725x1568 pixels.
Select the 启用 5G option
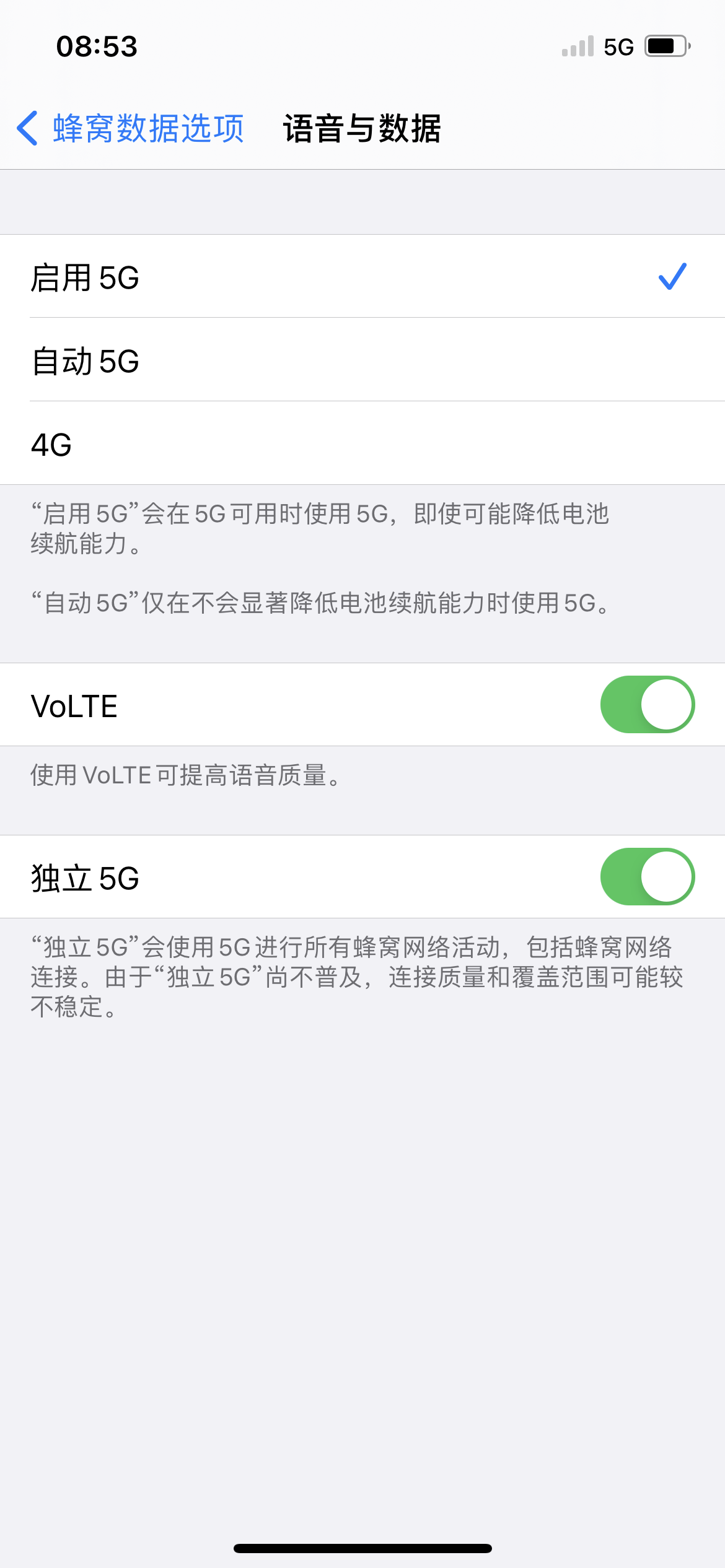(x=362, y=277)
